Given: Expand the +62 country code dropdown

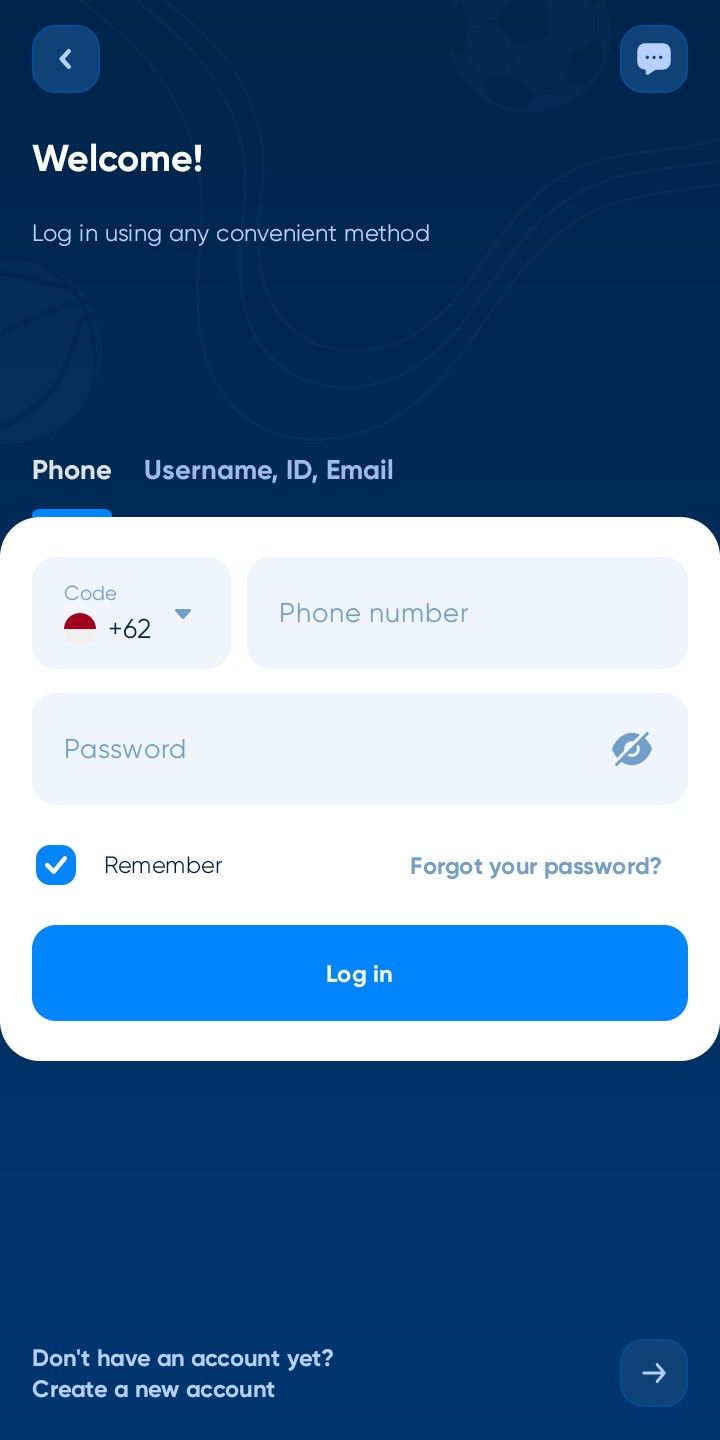Looking at the screenshot, I should (x=131, y=614).
